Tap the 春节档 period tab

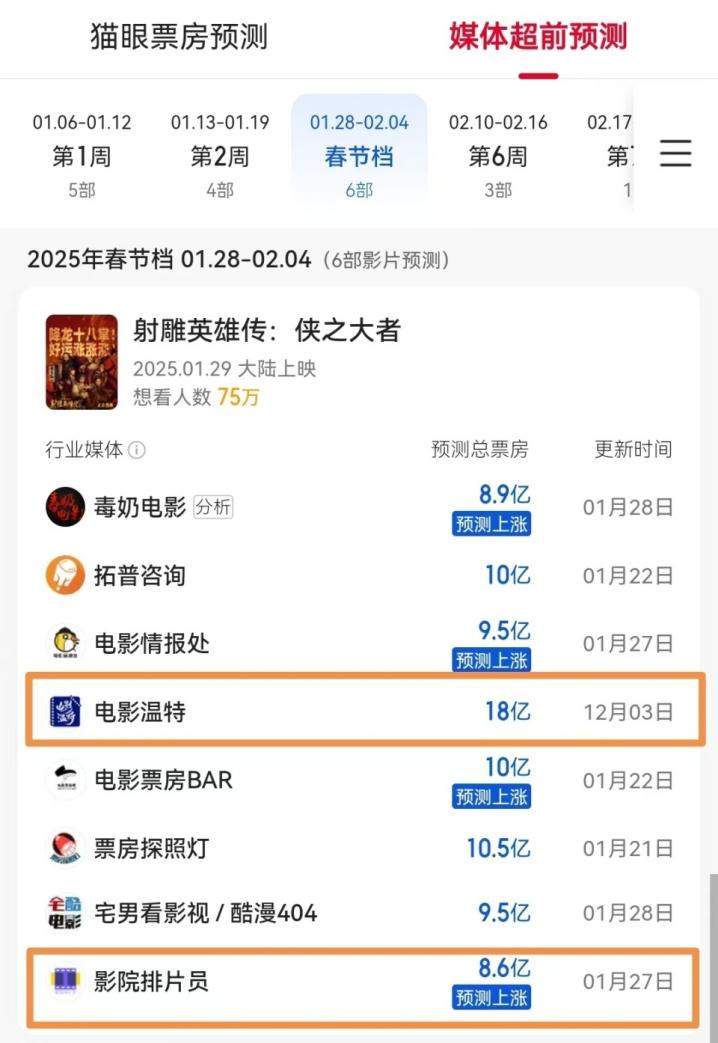359,155
